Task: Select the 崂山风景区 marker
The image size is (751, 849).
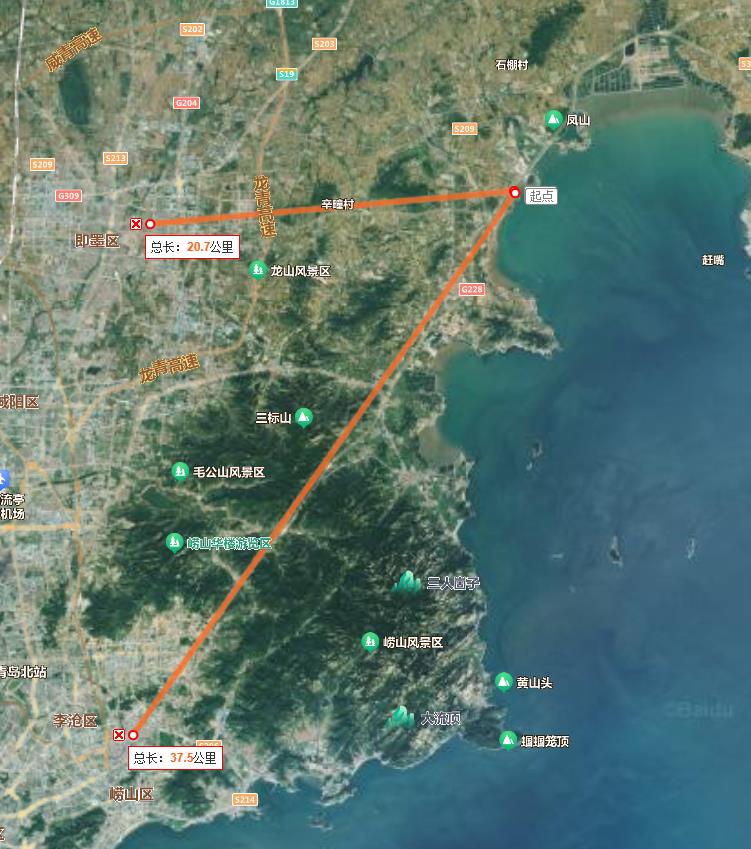Action: click(370, 642)
